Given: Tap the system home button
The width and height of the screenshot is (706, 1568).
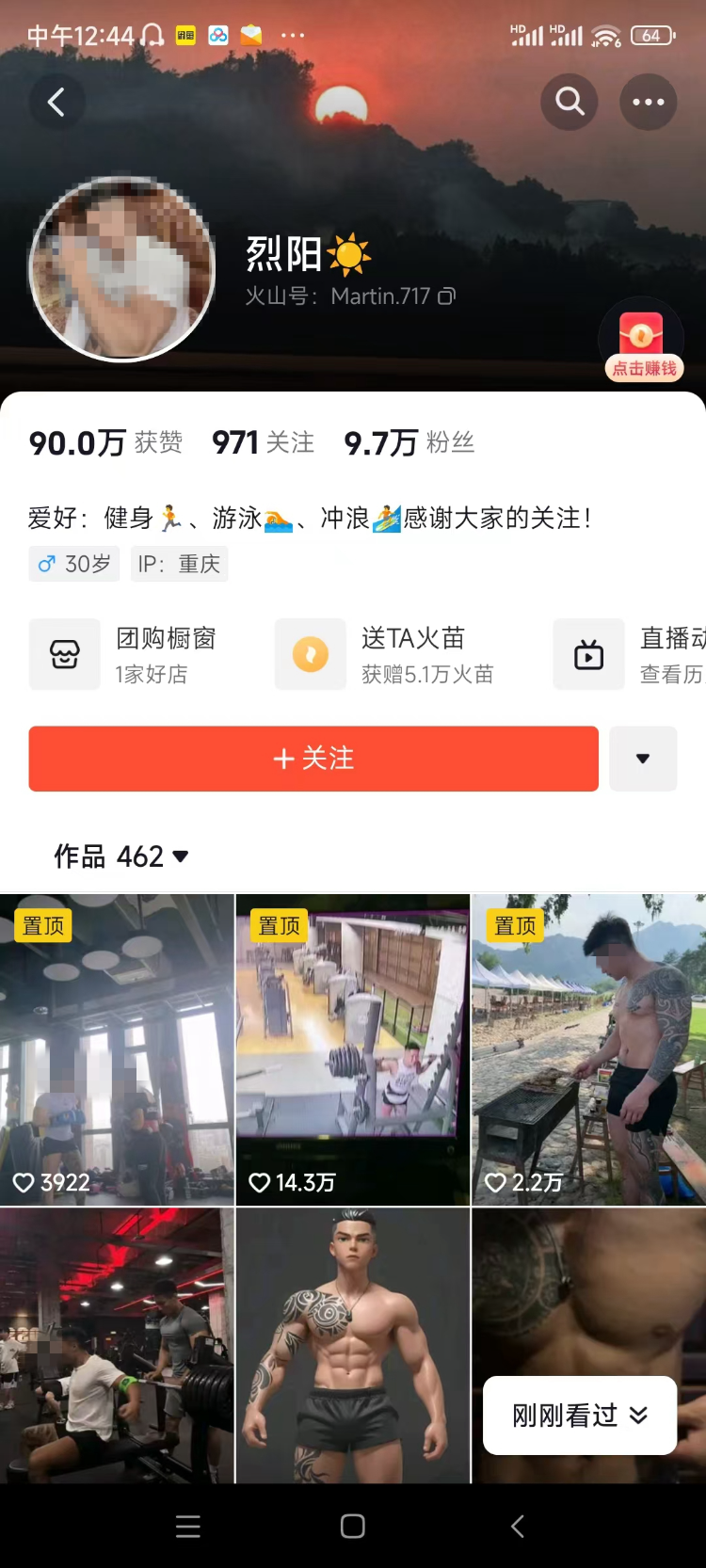Looking at the screenshot, I should [x=353, y=1527].
